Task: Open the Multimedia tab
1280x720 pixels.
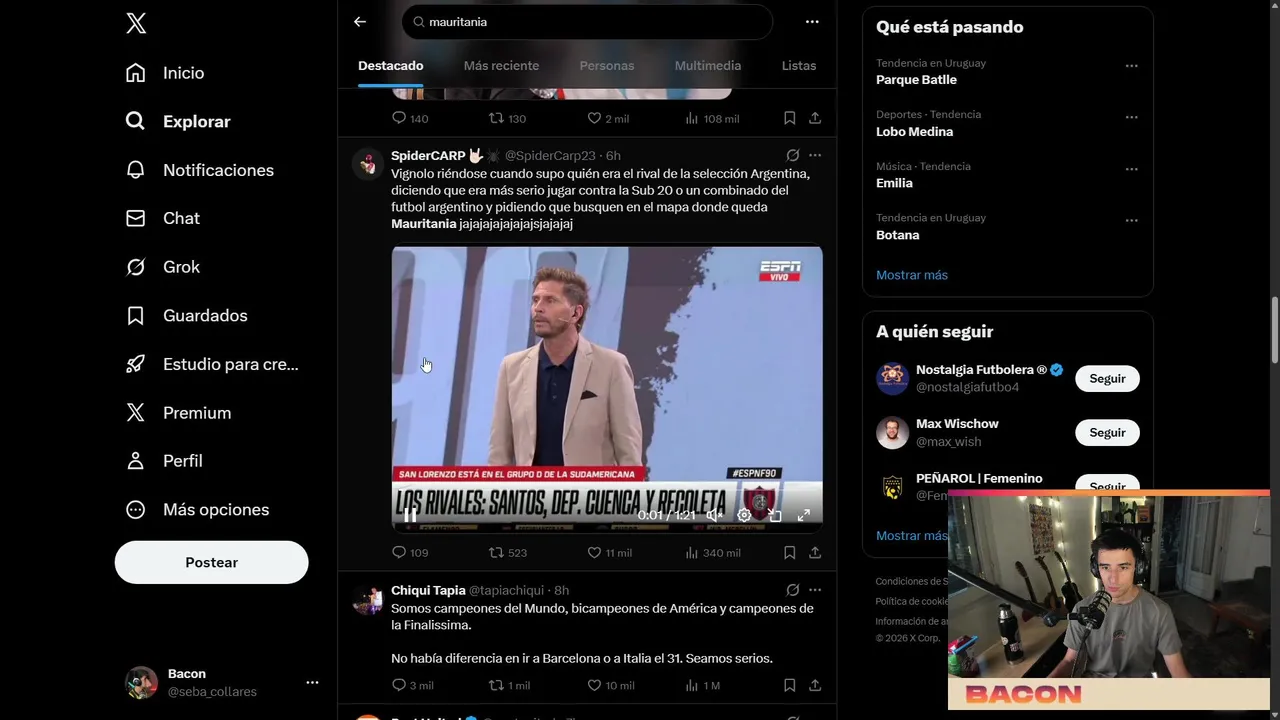Action: coord(707,66)
